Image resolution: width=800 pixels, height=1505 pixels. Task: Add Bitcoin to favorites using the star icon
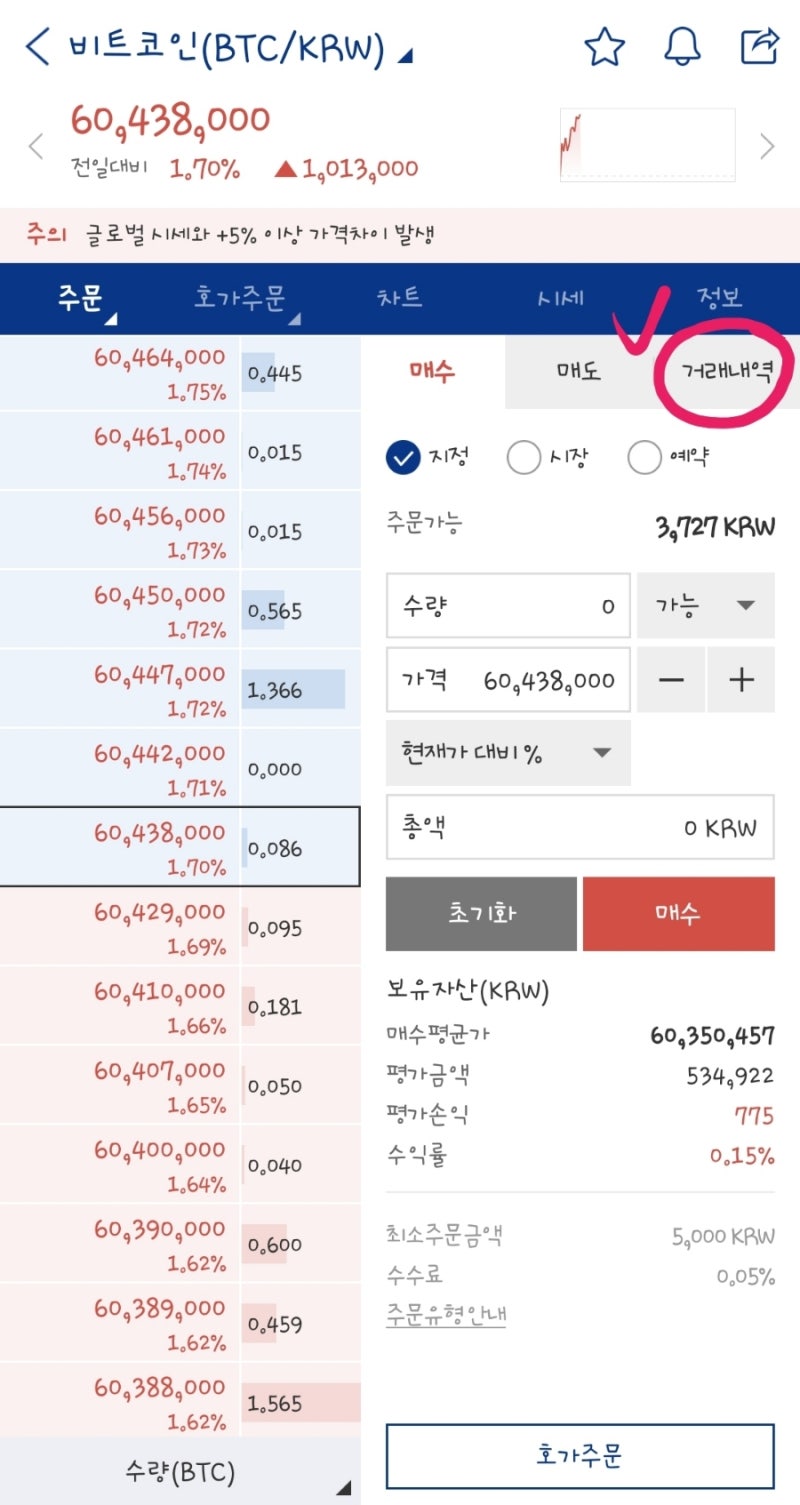click(604, 44)
